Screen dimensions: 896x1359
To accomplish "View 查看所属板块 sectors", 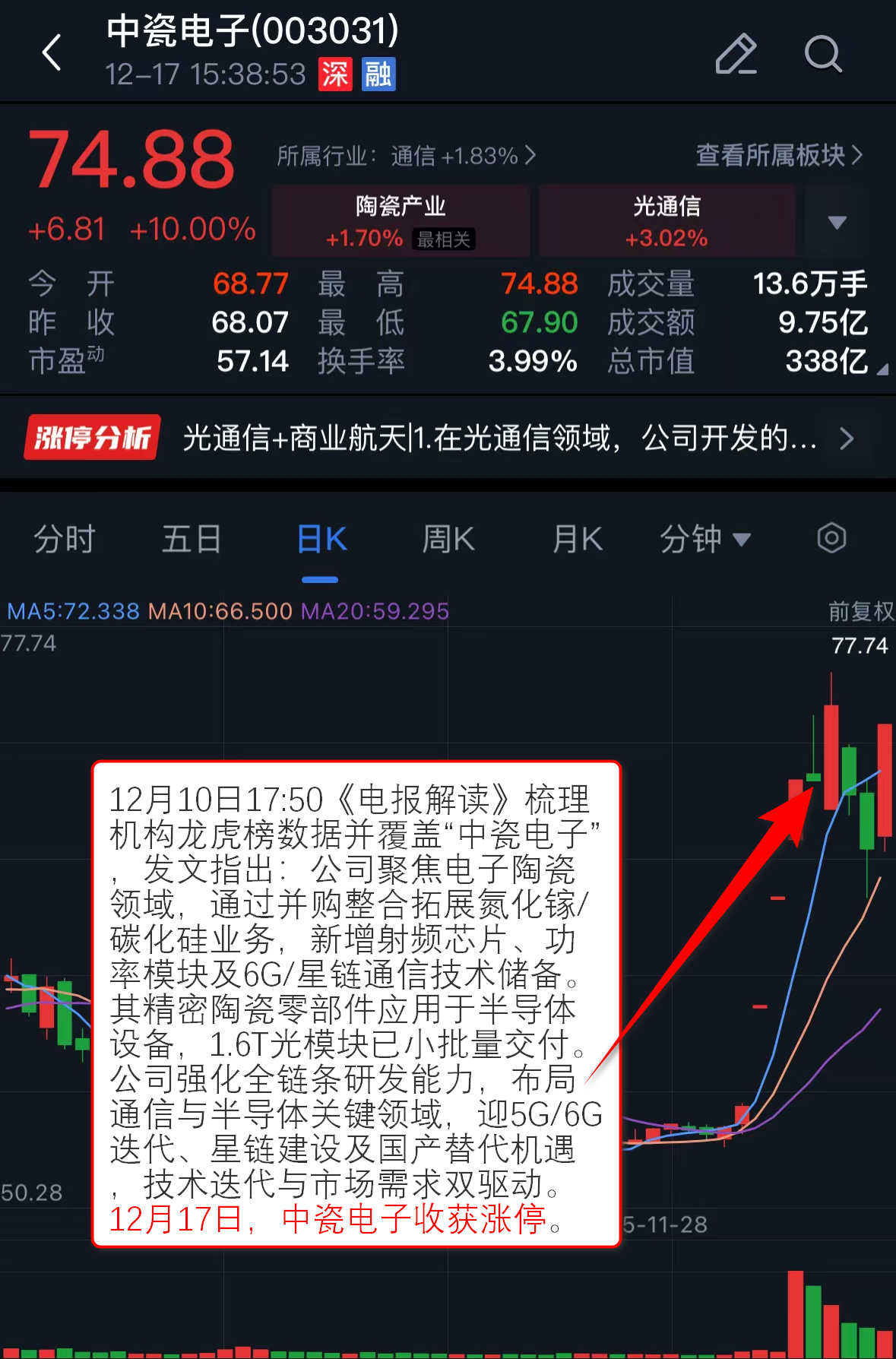I will coord(779,156).
